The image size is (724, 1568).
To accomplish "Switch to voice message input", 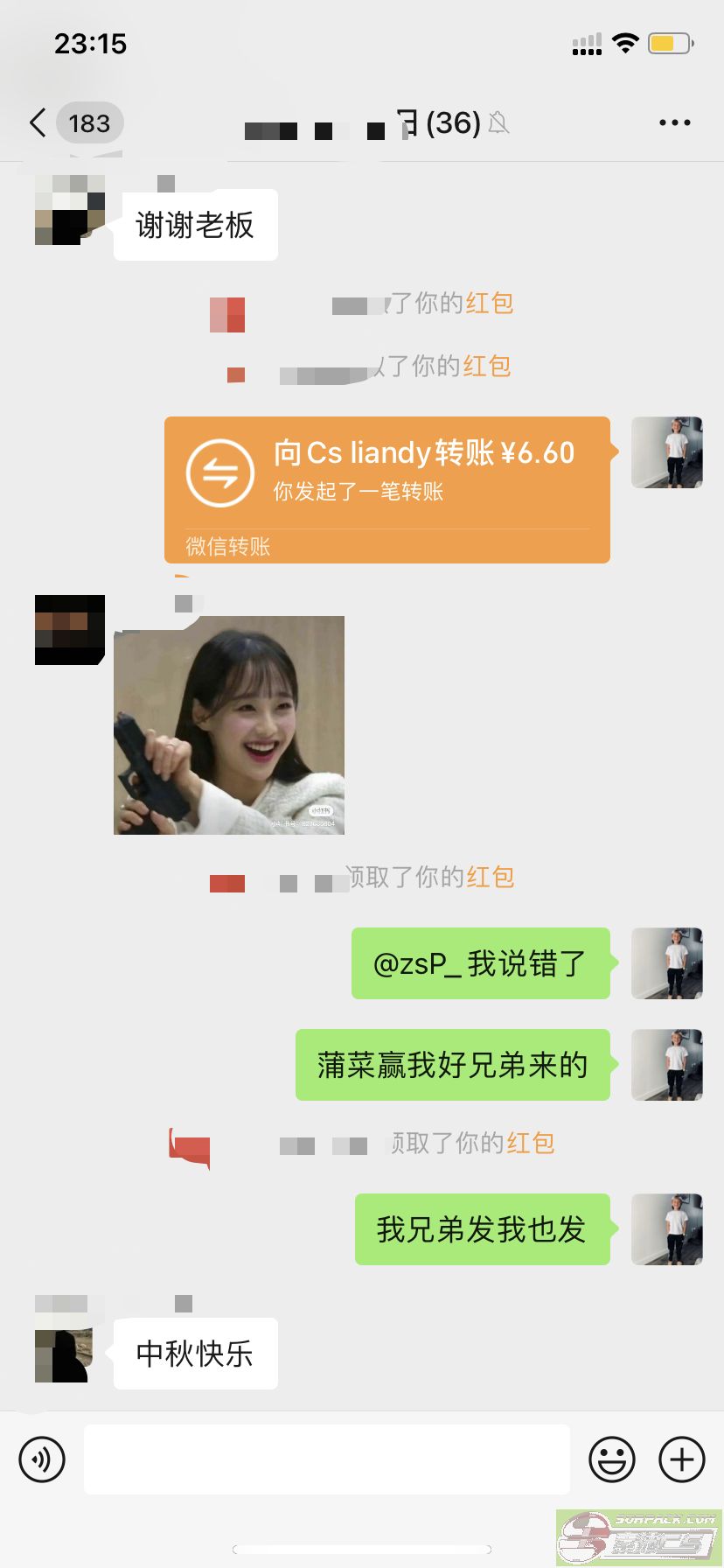I will coord(42,1459).
